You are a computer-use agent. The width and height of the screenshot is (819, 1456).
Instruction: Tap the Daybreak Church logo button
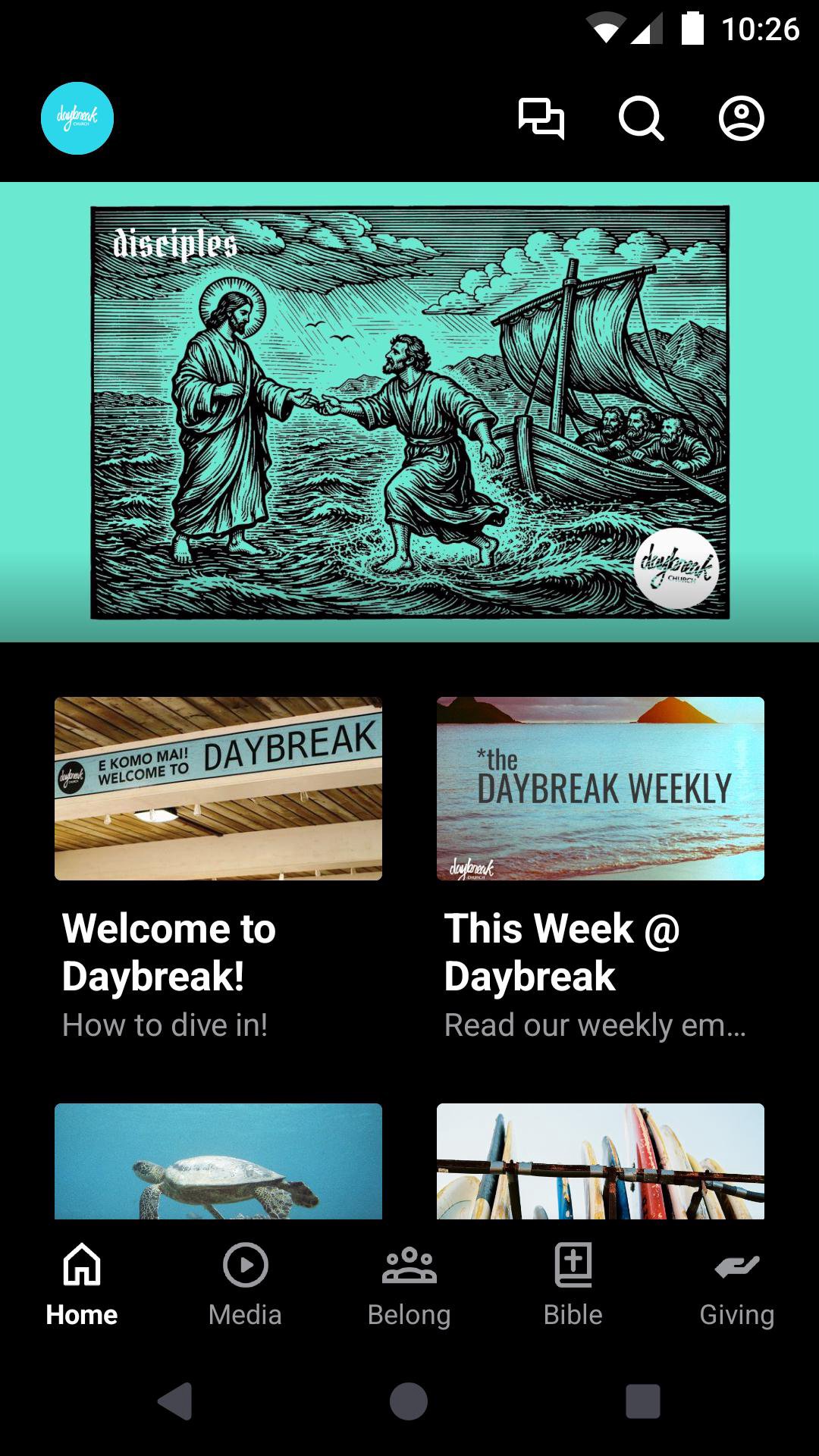click(77, 118)
